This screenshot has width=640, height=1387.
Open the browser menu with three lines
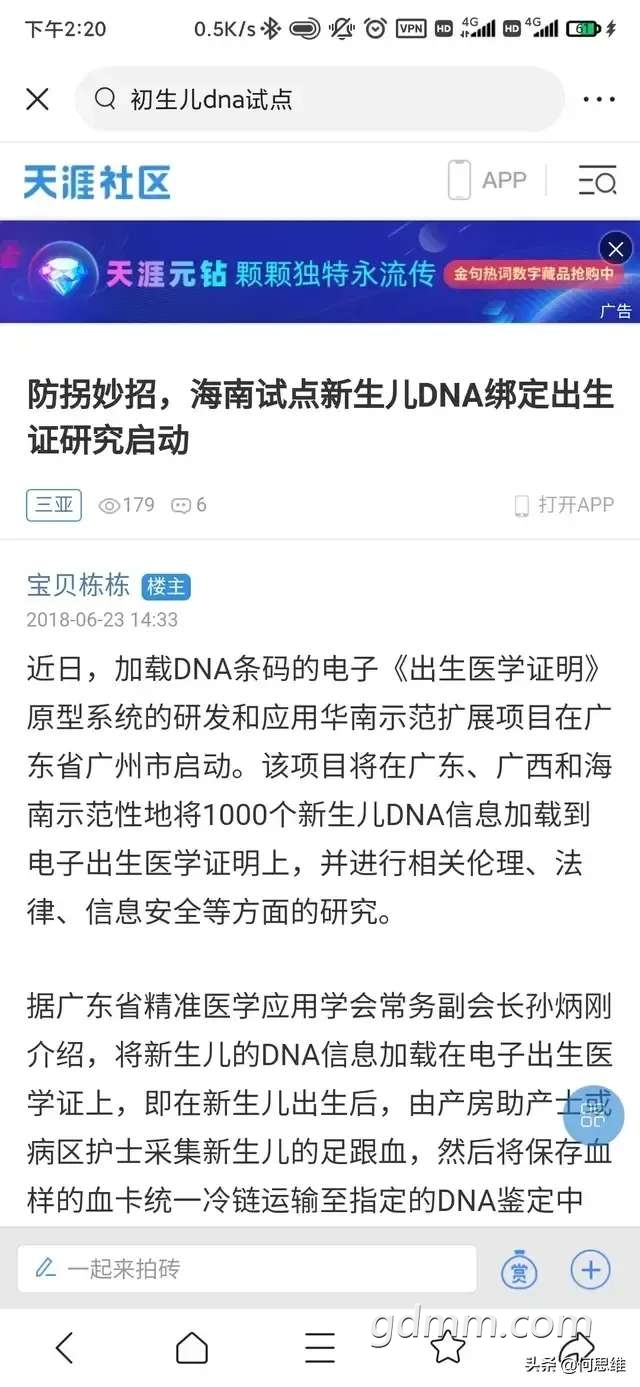tap(320, 1347)
